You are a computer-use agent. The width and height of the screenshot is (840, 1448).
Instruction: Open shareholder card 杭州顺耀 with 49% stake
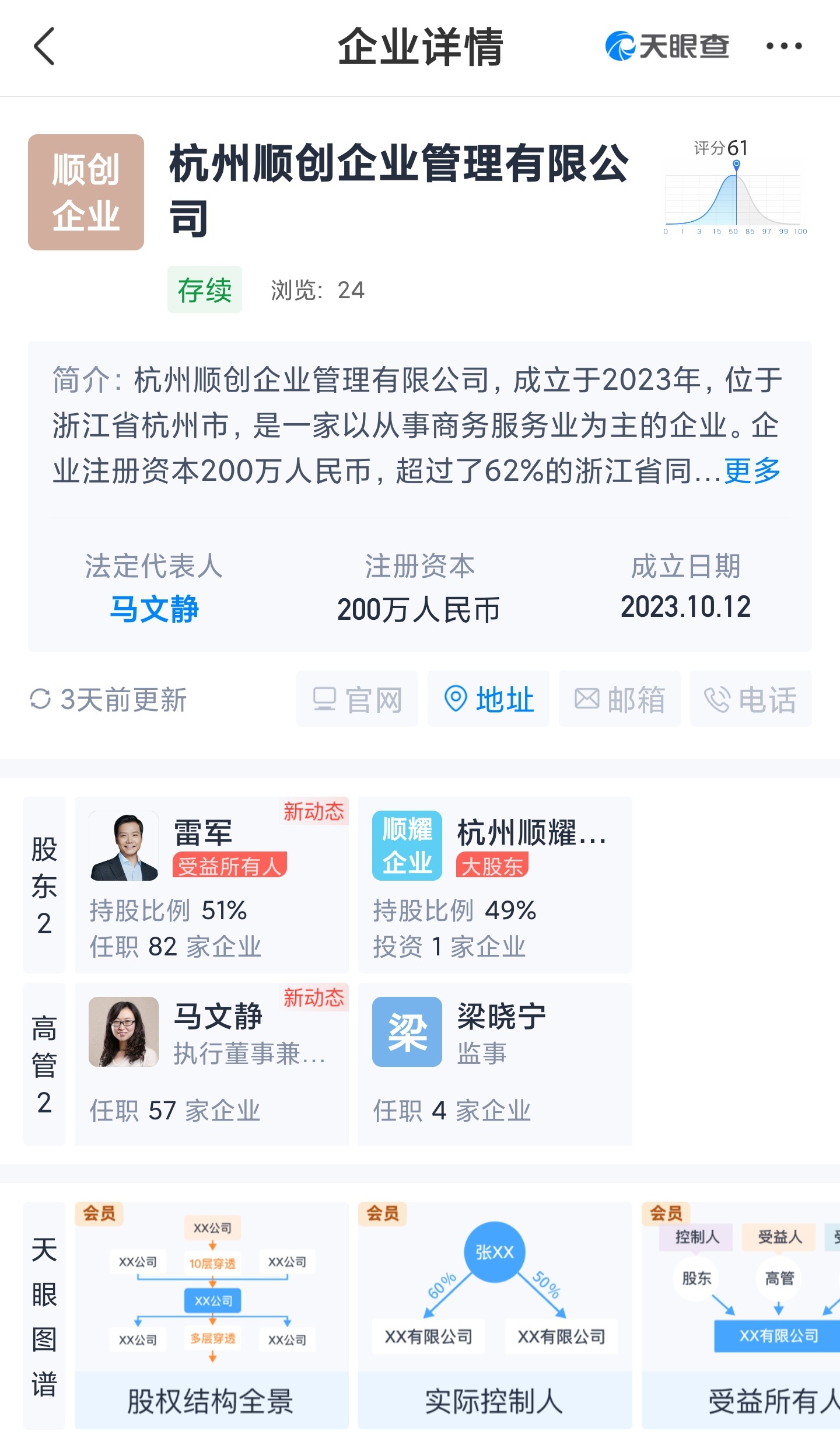point(495,884)
